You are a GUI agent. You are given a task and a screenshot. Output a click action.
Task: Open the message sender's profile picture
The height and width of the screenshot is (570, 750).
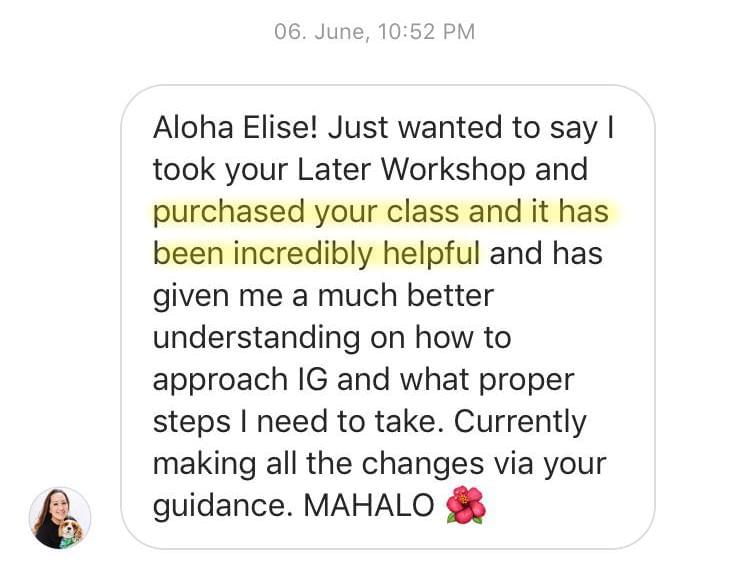pyautogui.click(x=60, y=517)
